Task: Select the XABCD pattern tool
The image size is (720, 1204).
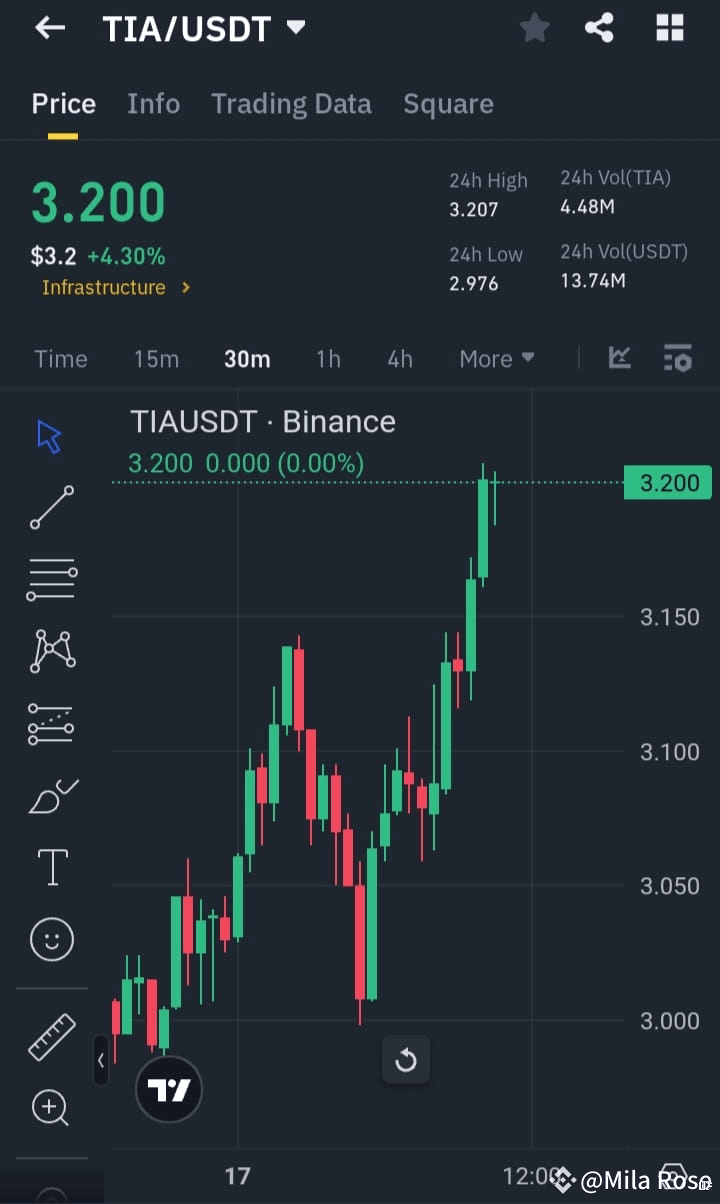Action: coord(51,651)
